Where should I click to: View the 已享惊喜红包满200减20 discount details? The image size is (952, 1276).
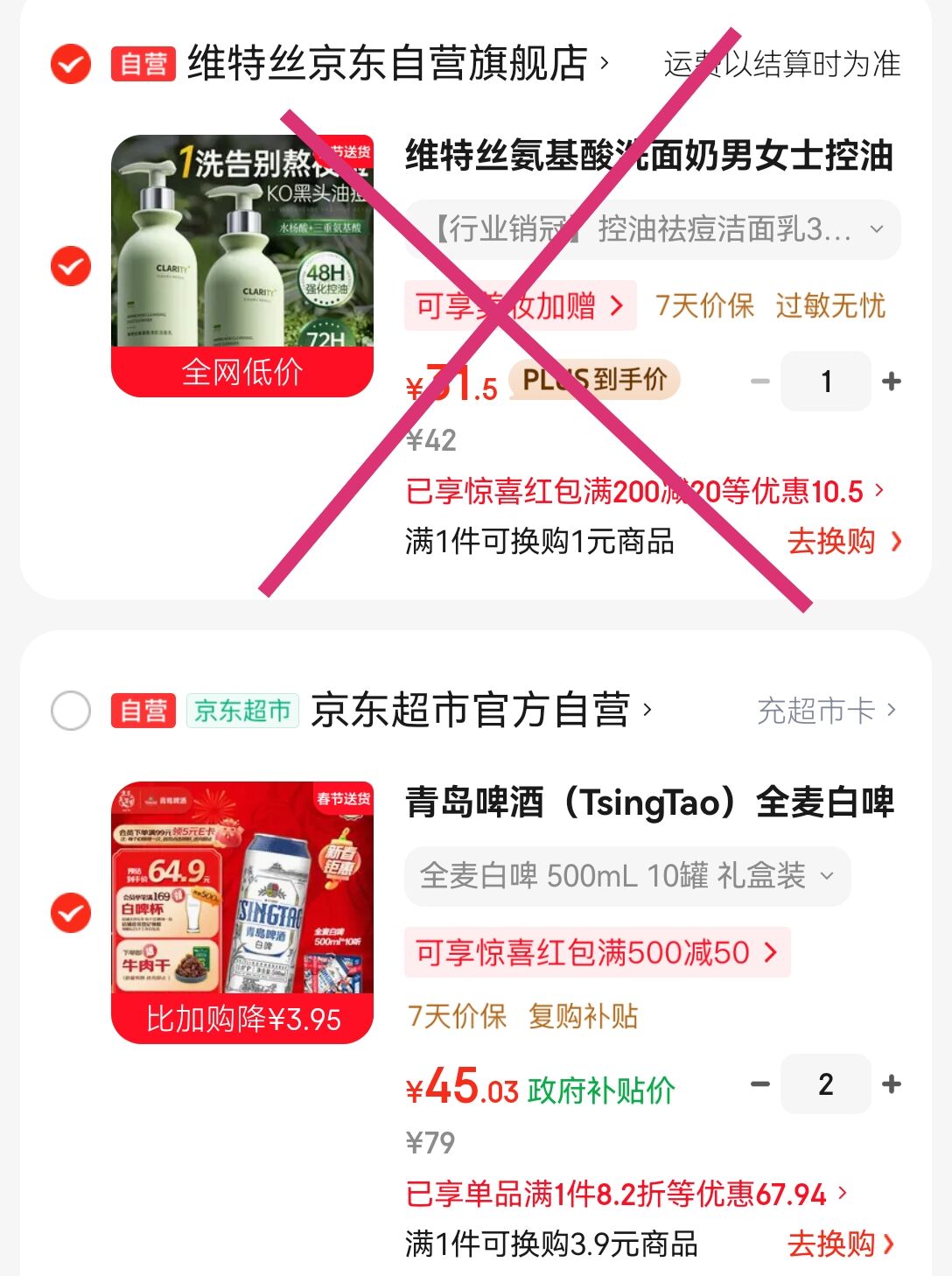[645, 491]
